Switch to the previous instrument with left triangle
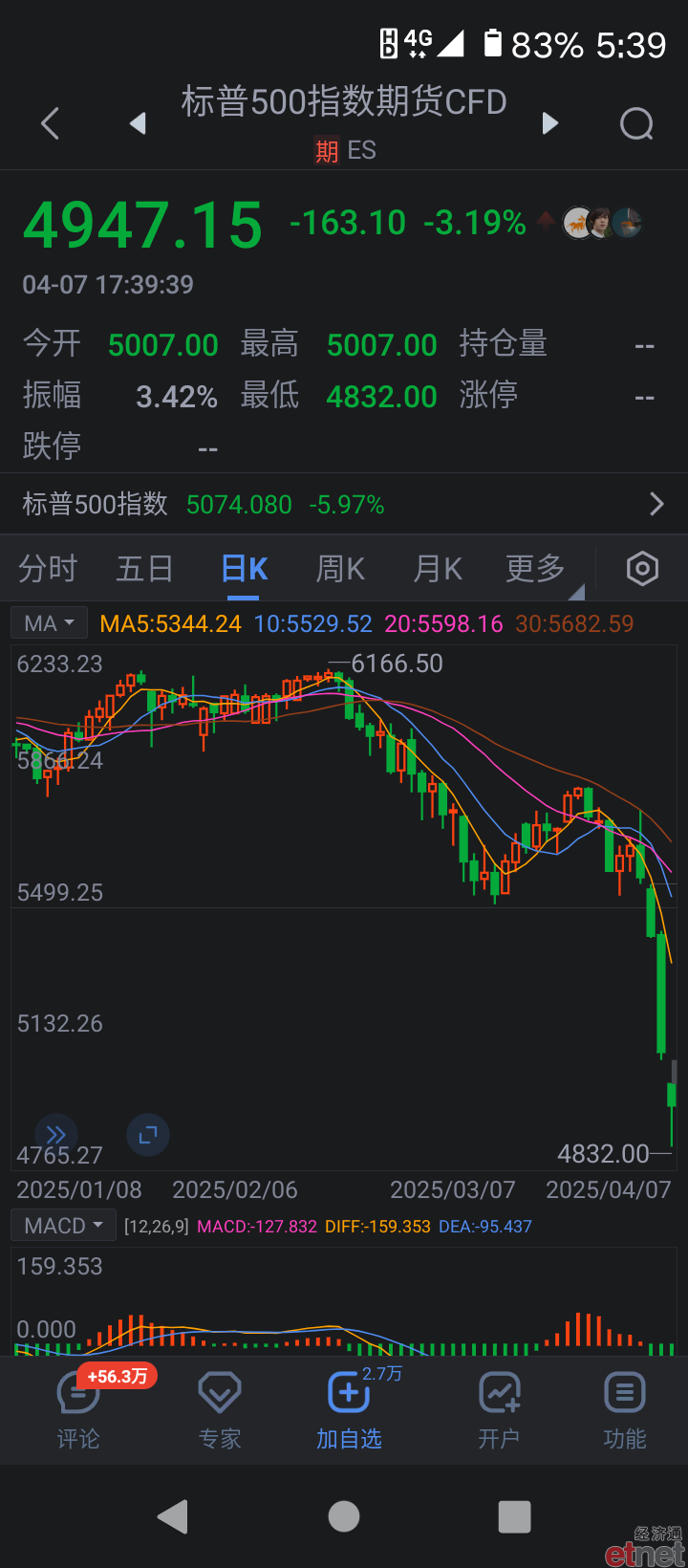This screenshot has height=1568, width=688. pyautogui.click(x=138, y=123)
